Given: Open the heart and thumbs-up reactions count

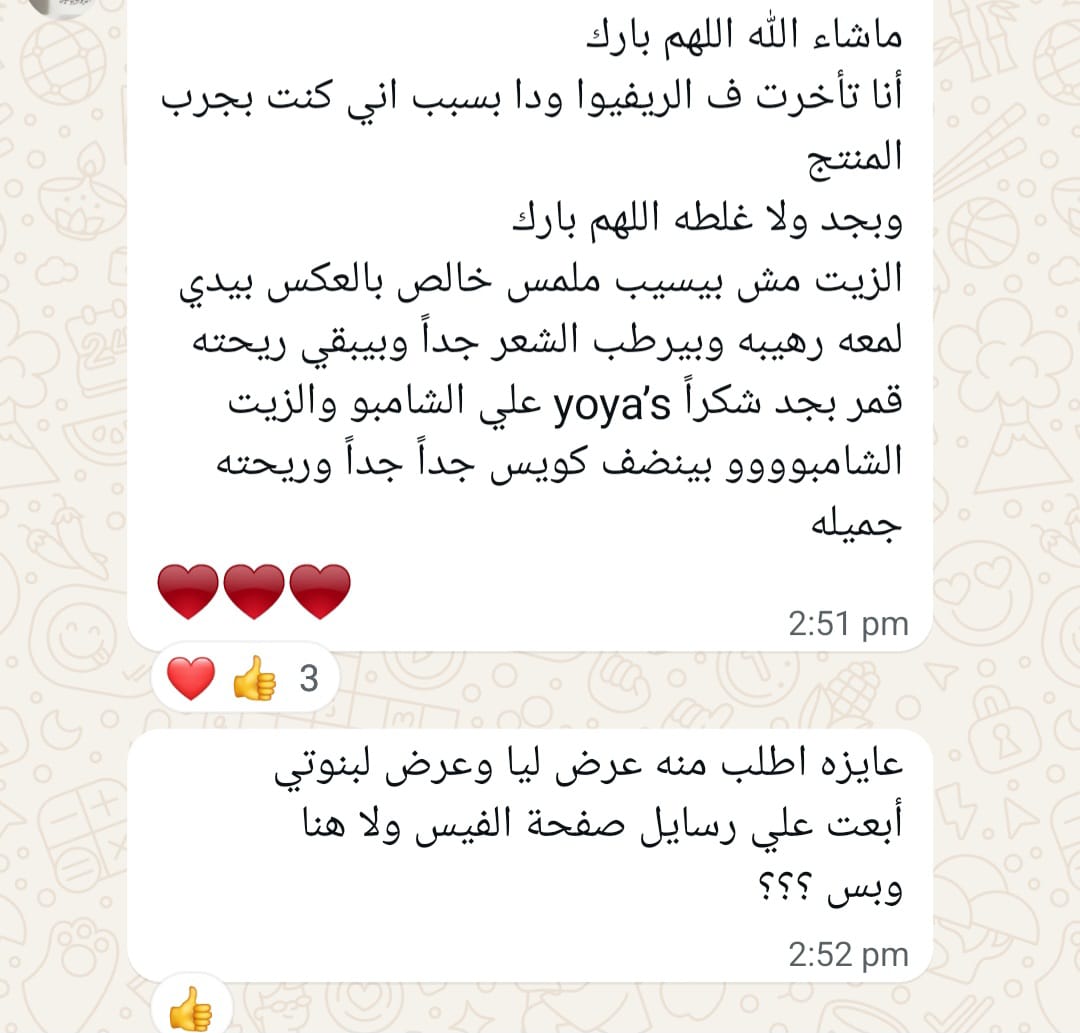Looking at the screenshot, I should (x=244, y=680).
